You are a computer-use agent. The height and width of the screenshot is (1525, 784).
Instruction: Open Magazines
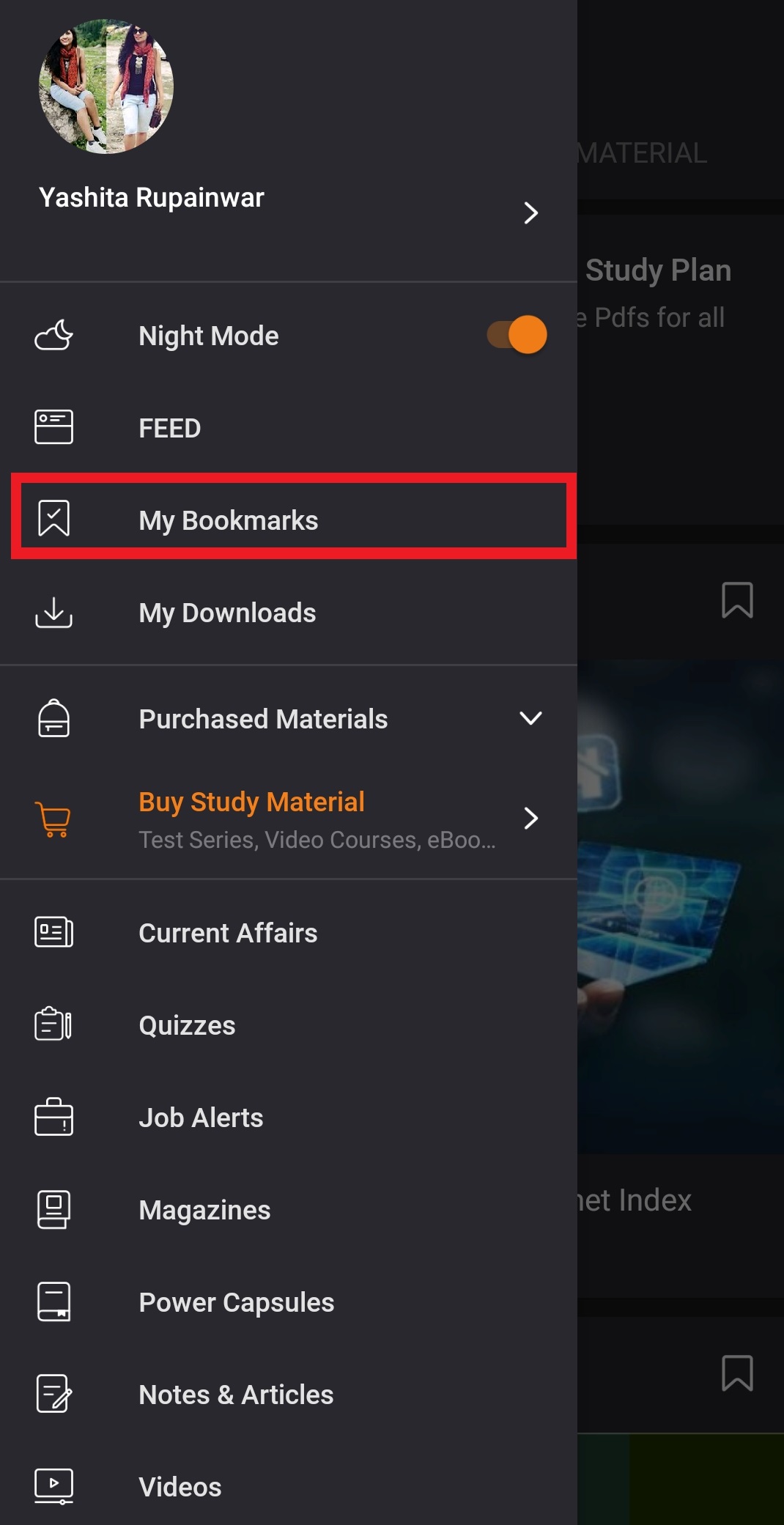tap(289, 1209)
